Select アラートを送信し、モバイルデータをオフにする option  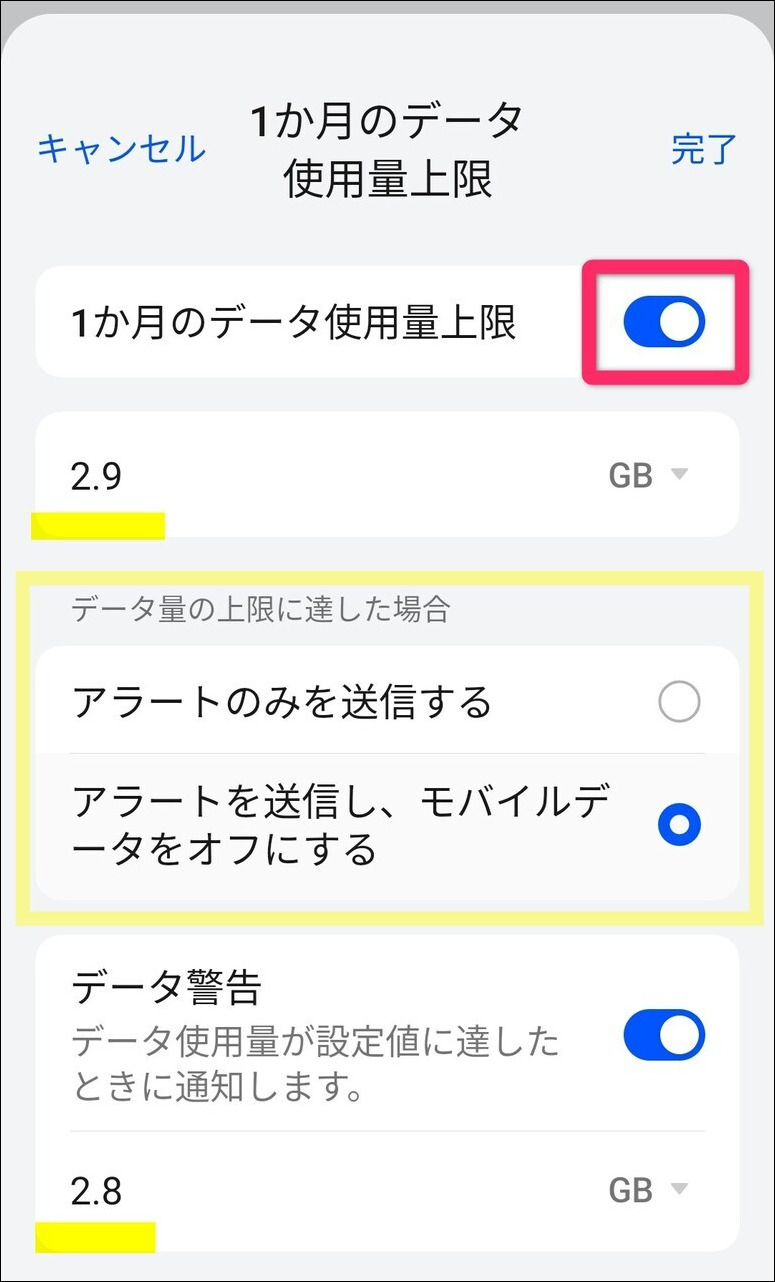click(x=679, y=825)
